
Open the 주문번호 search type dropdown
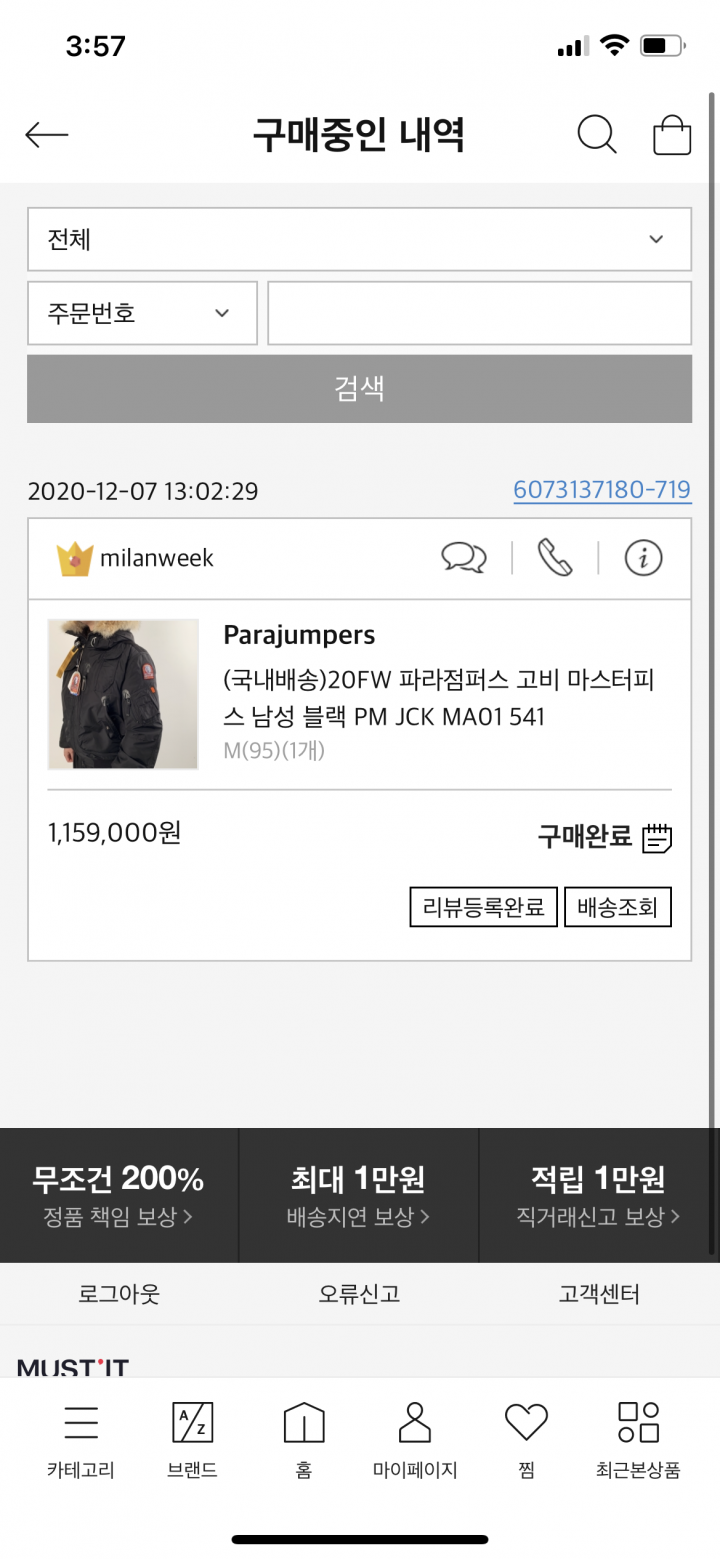click(x=142, y=313)
